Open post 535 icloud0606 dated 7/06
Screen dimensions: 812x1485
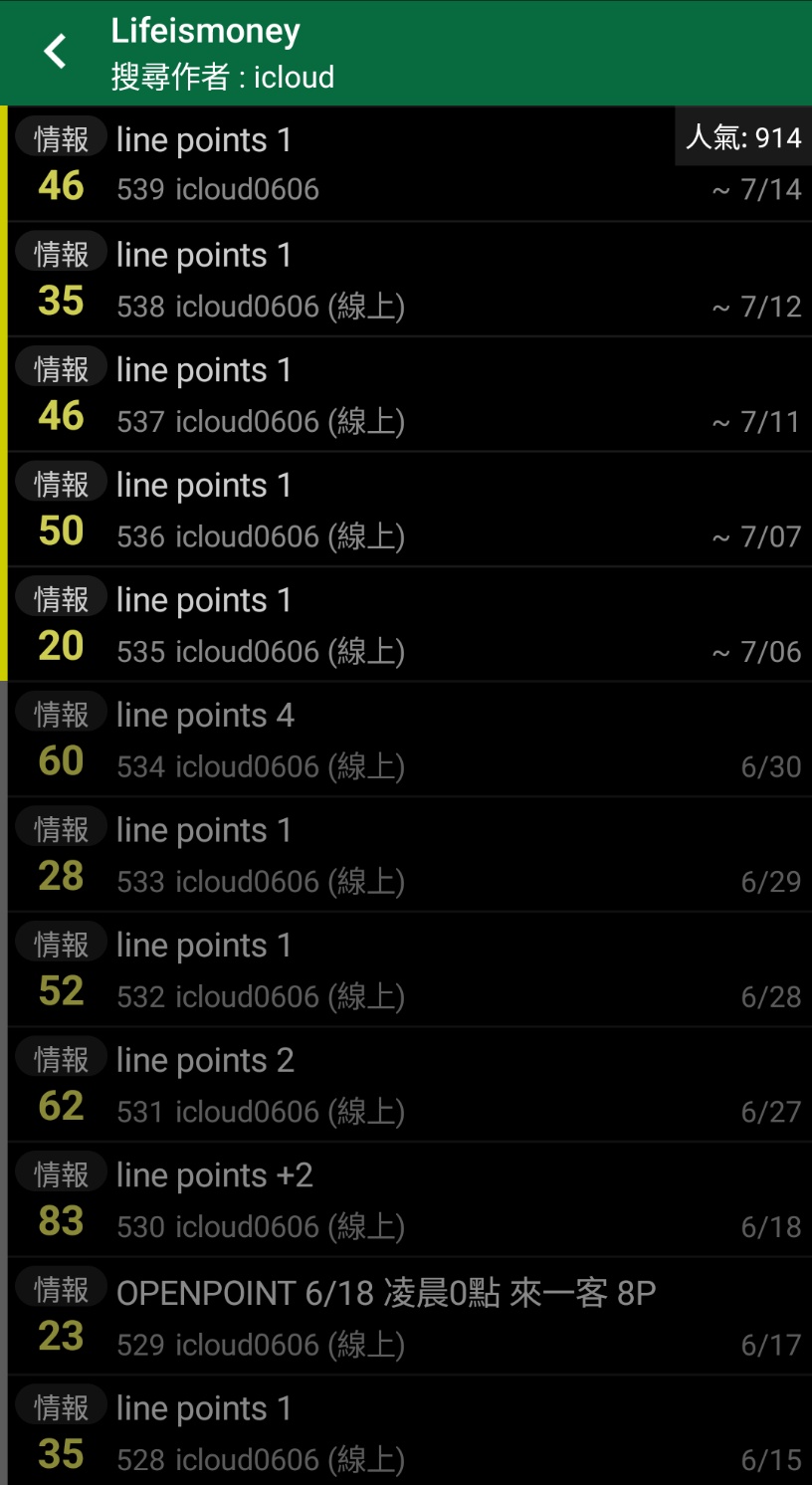click(398, 625)
